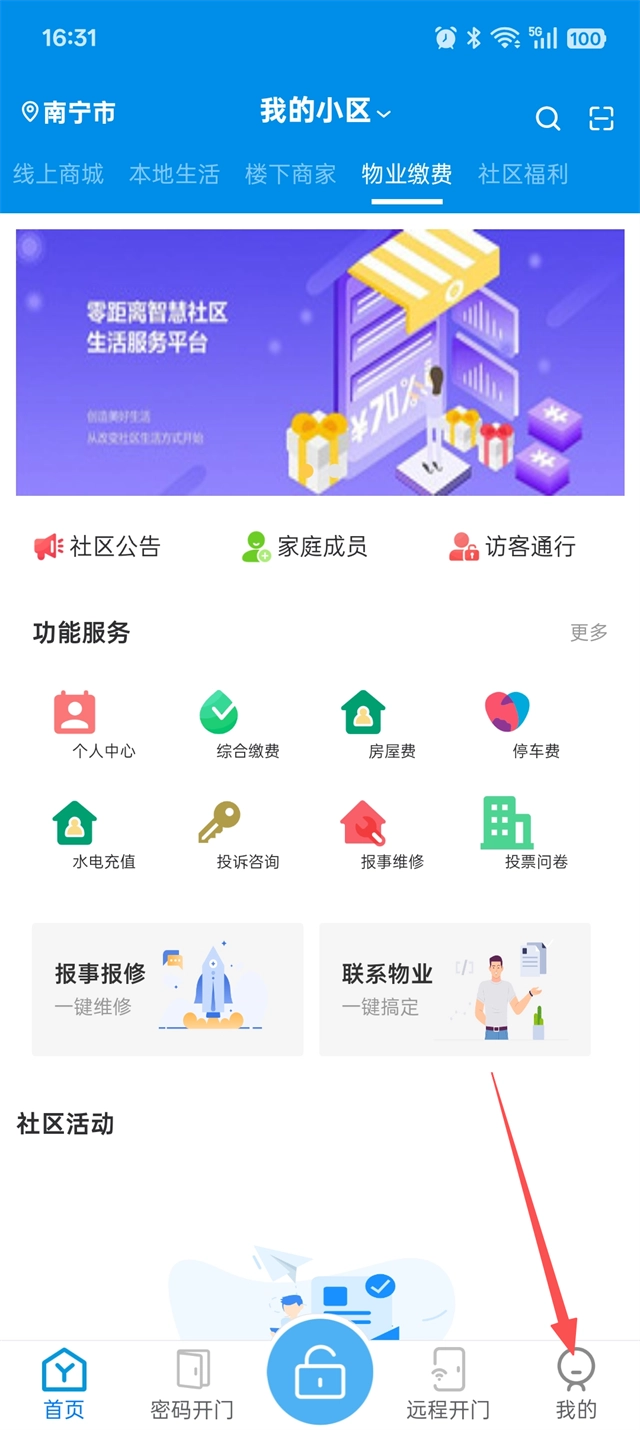Screen dimensions: 640x1430
Task: Open 停车费 parking fee service
Action: 536,724
